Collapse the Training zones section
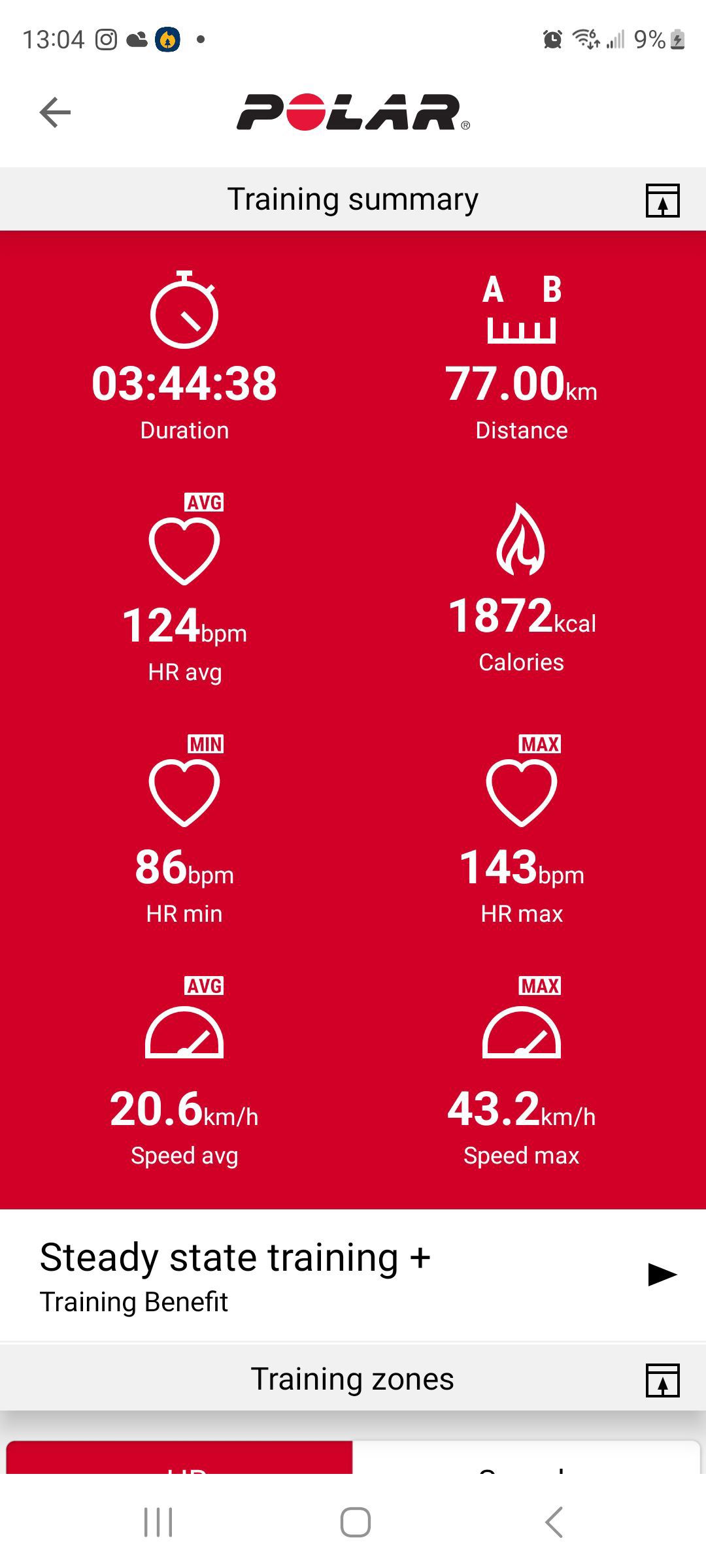The height and width of the screenshot is (1568, 706). (662, 1380)
